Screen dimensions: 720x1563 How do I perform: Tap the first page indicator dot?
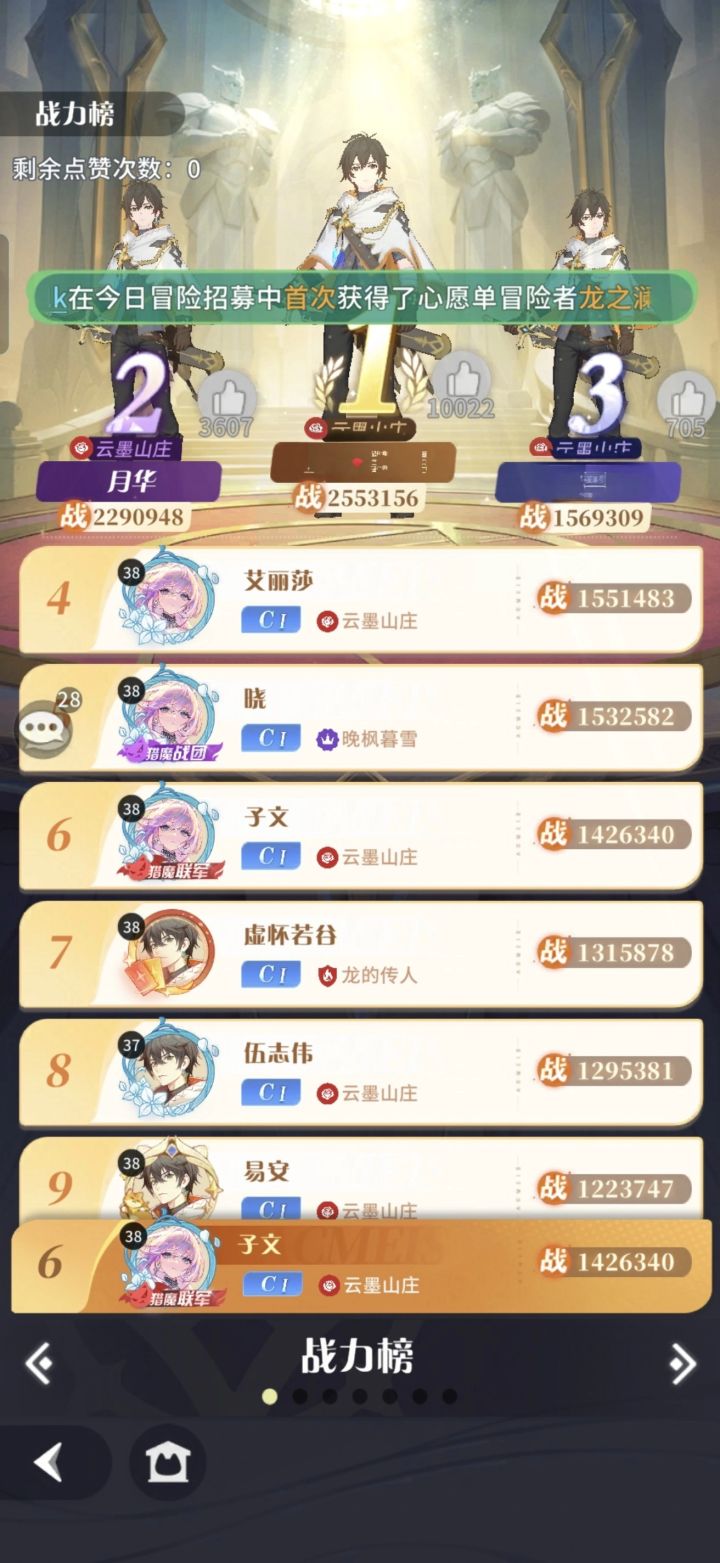[268, 1394]
